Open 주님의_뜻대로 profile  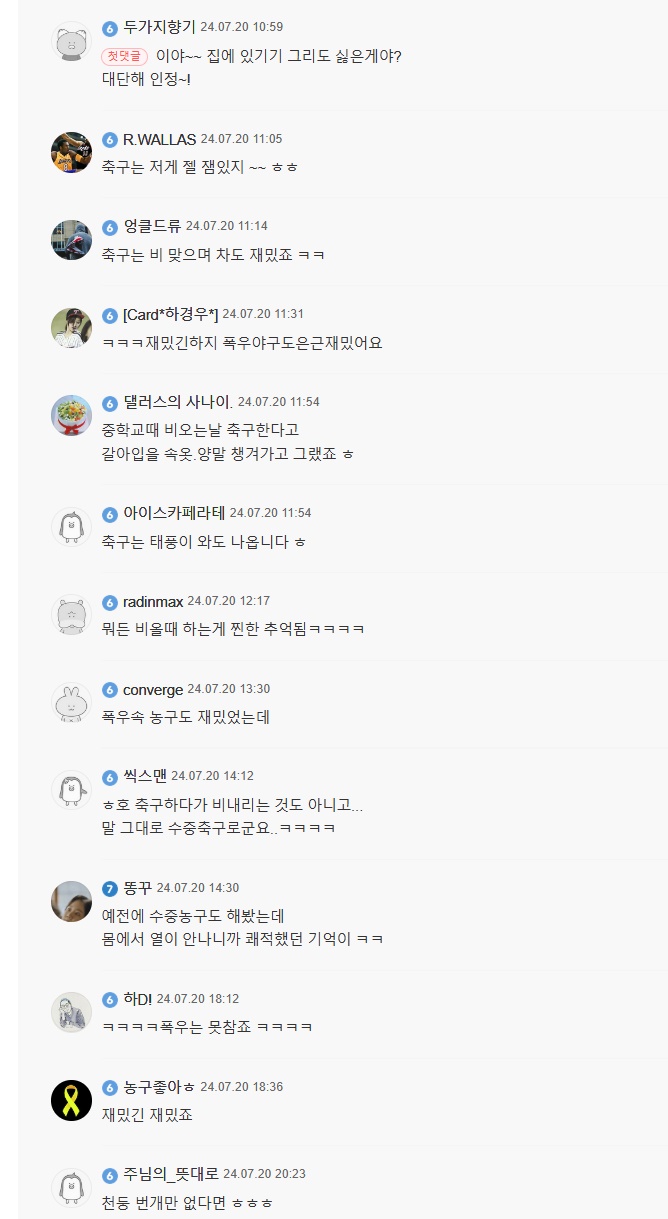click(170, 1174)
